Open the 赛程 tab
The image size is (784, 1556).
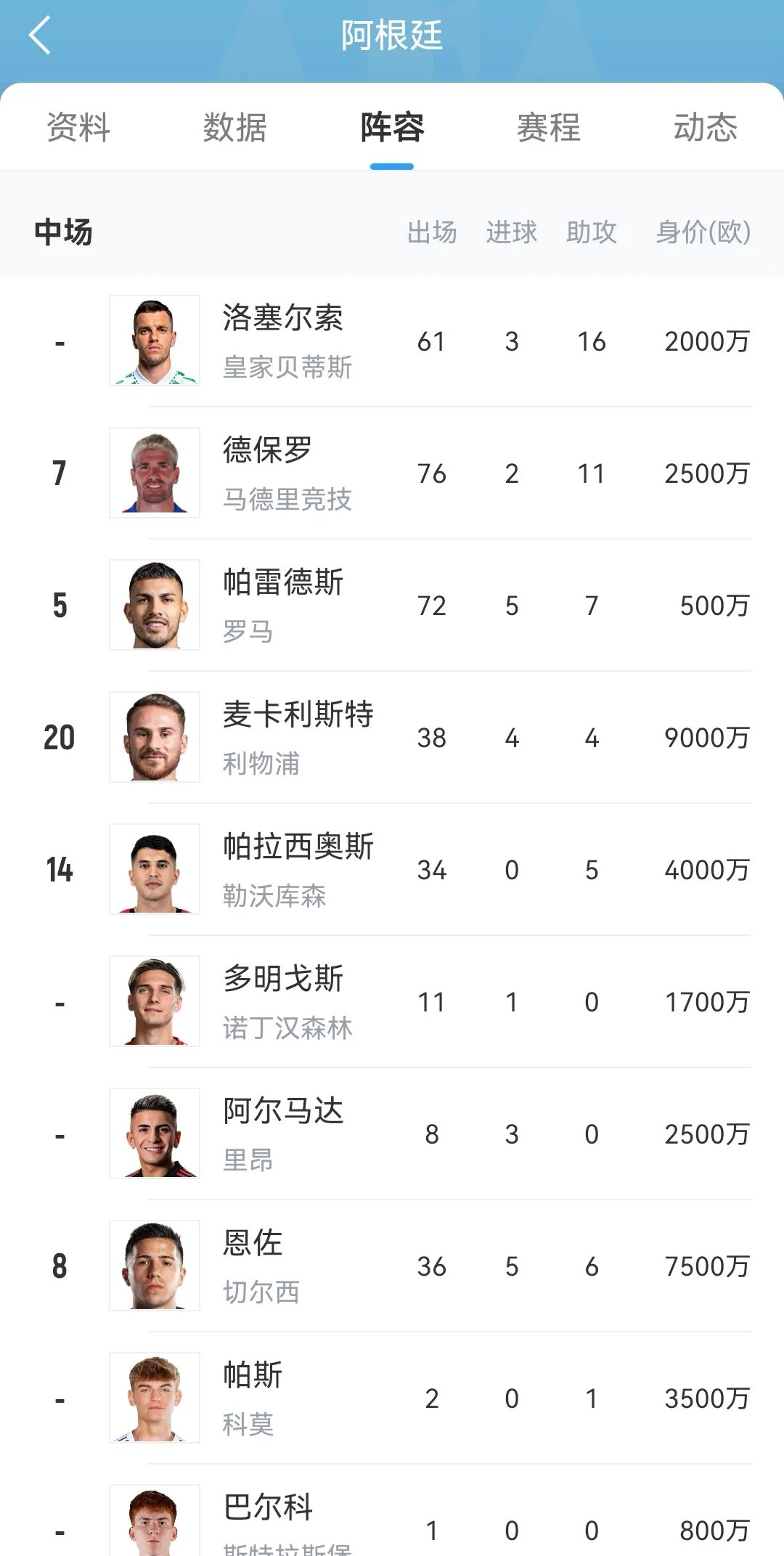pos(549,127)
